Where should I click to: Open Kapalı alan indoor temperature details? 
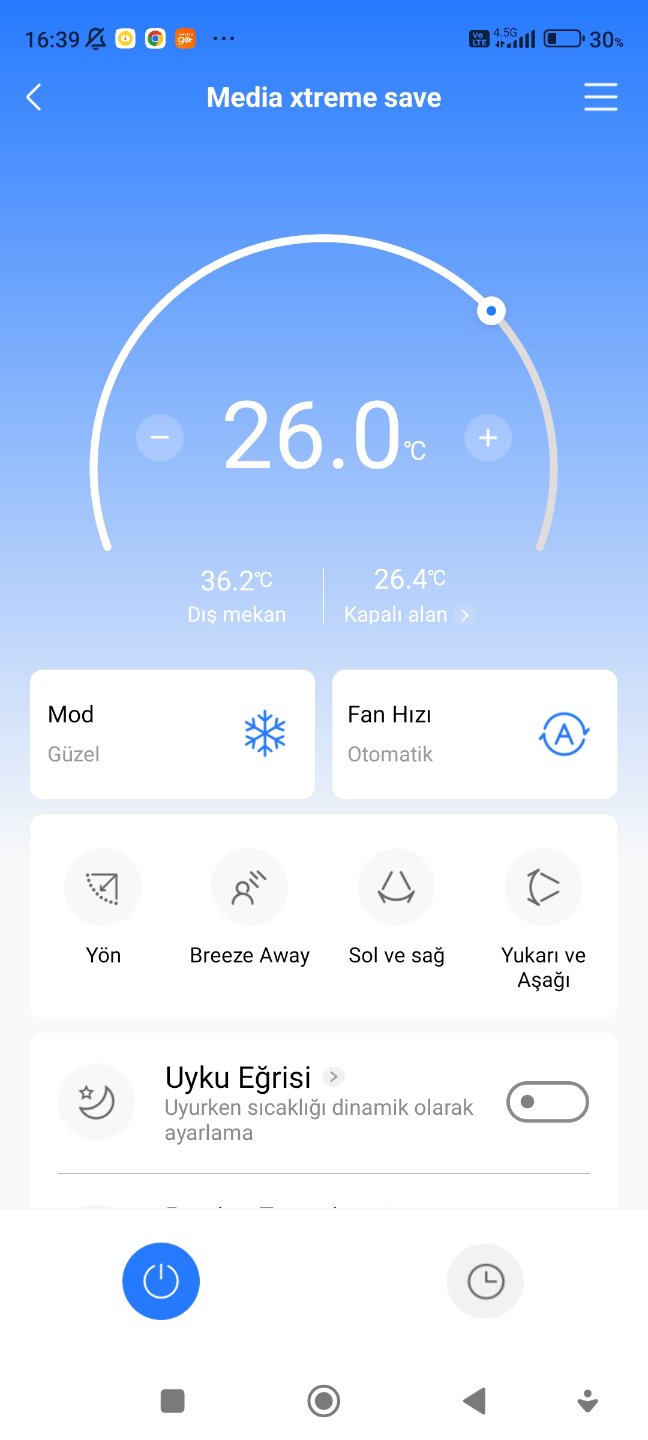(408, 615)
